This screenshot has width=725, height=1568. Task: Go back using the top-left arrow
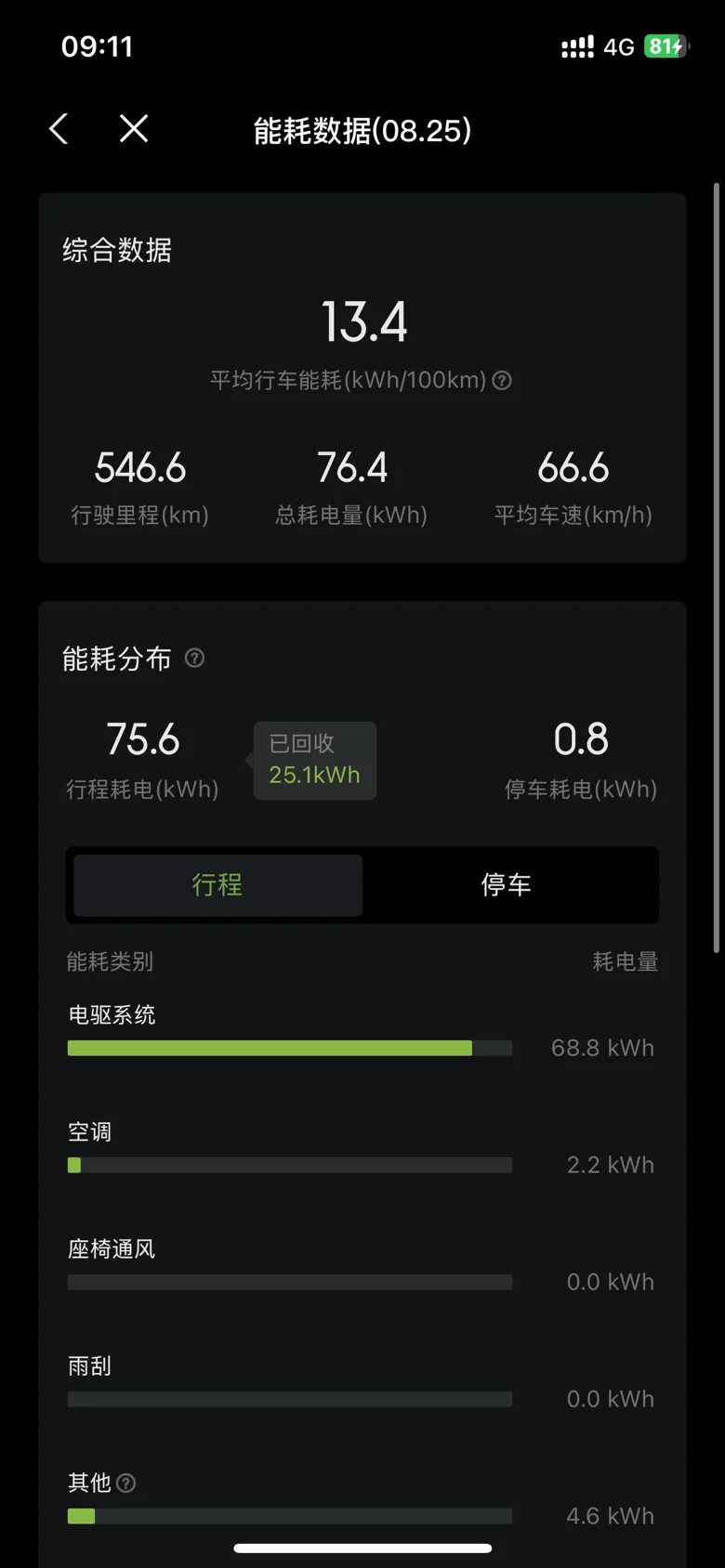(x=59, y=129)
